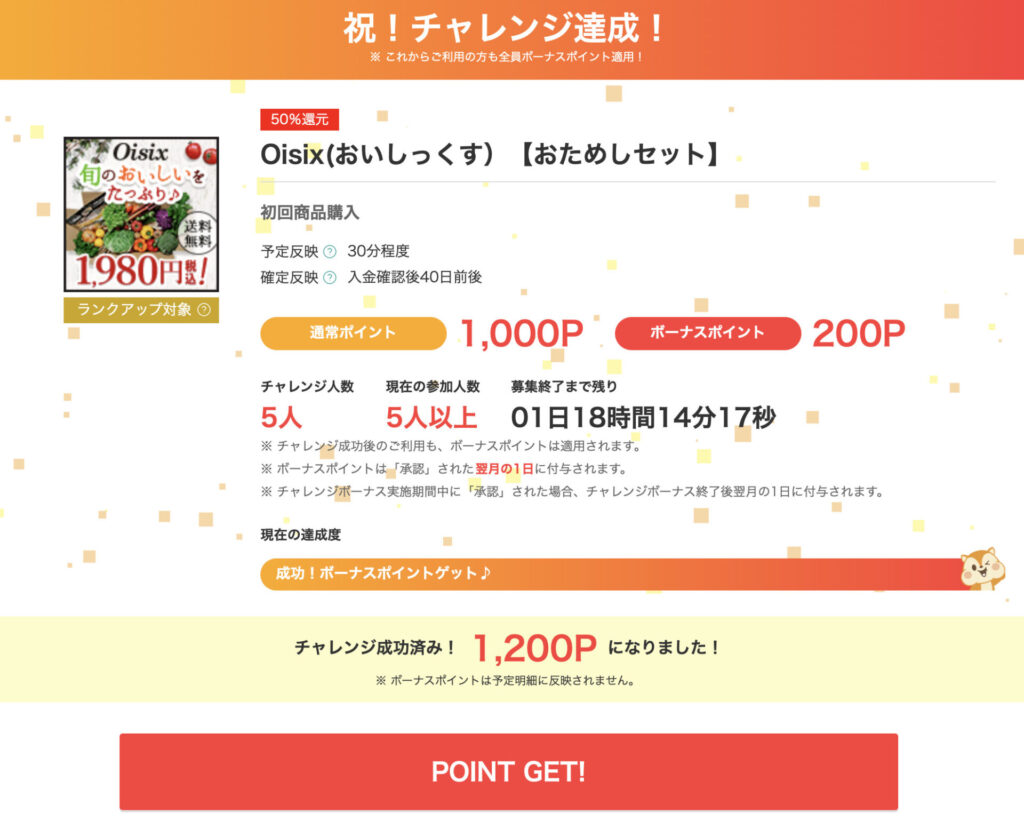Image resolution: width=1024 pixels, height=821 pixels.
Task: Open help icon next to 確定反映
Action: (329, 278)
